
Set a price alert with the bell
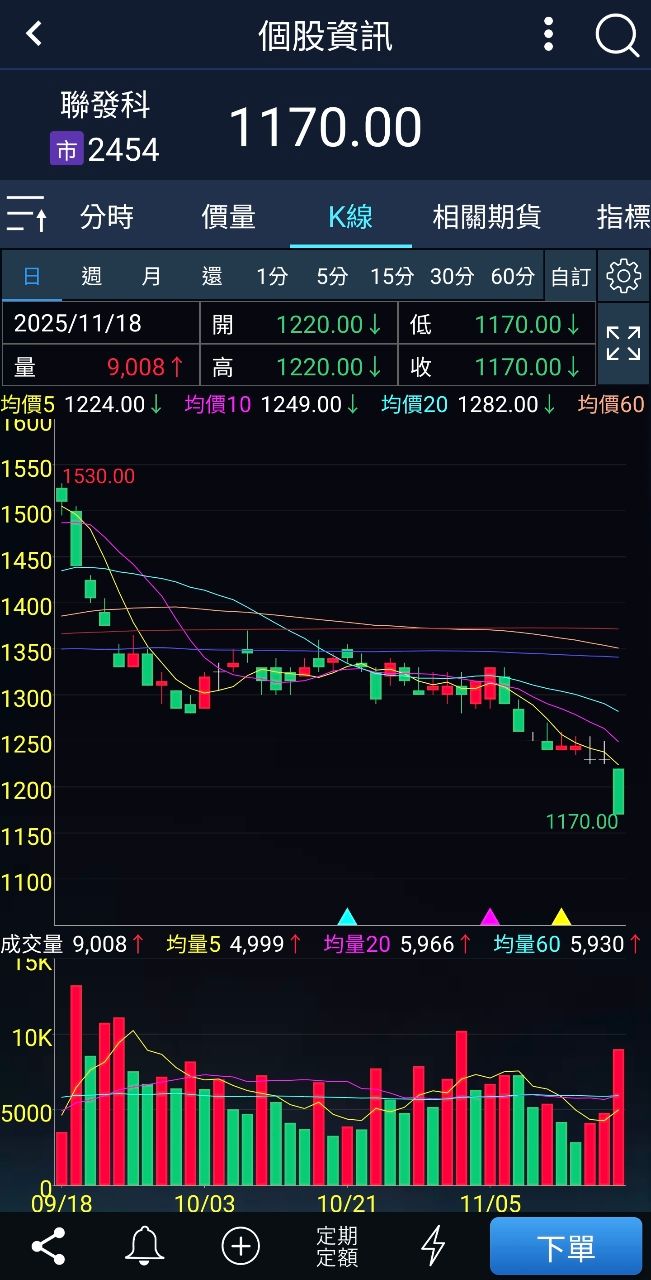click(144, 1246)
